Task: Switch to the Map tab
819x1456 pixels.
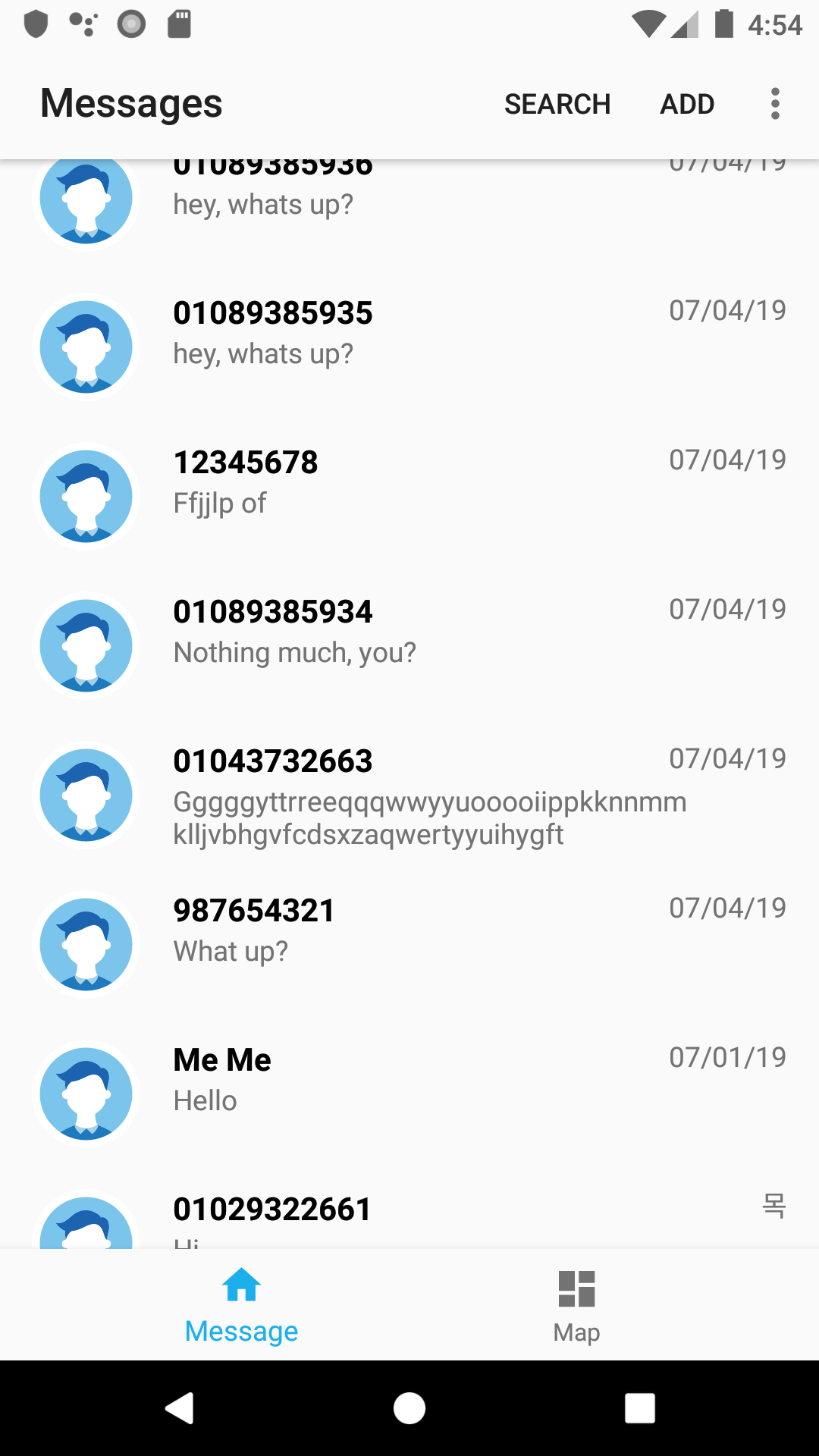Action: (x=576, y=1306)
